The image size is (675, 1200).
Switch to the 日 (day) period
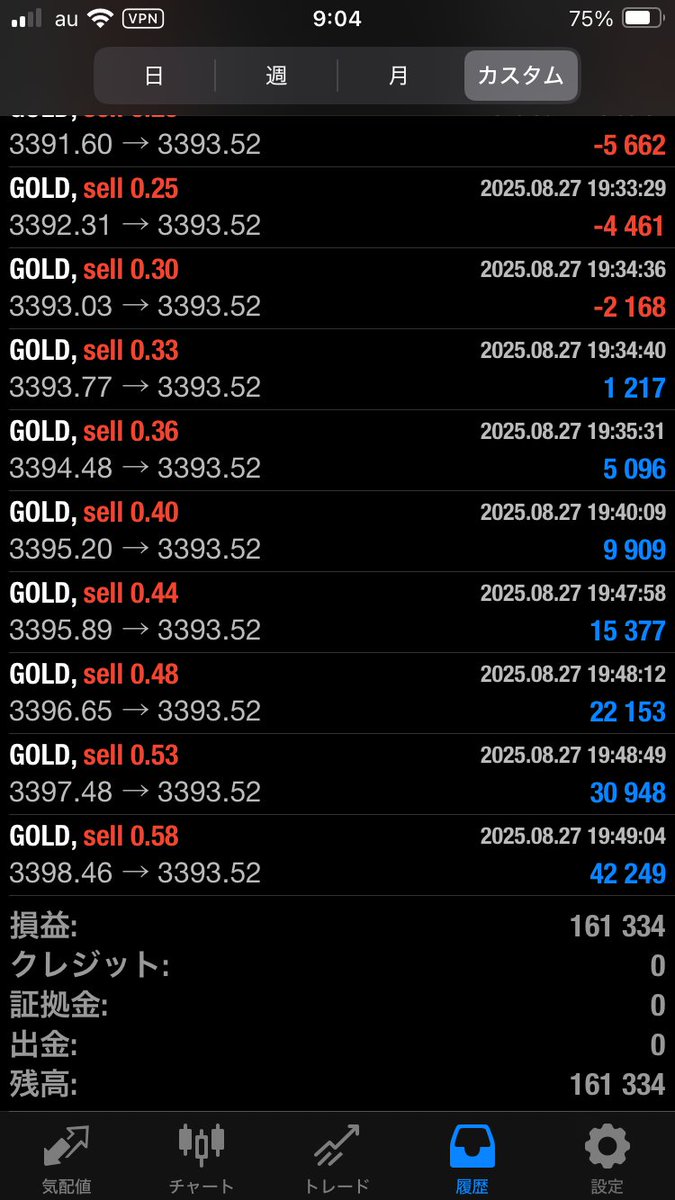[x=154, y=75]
